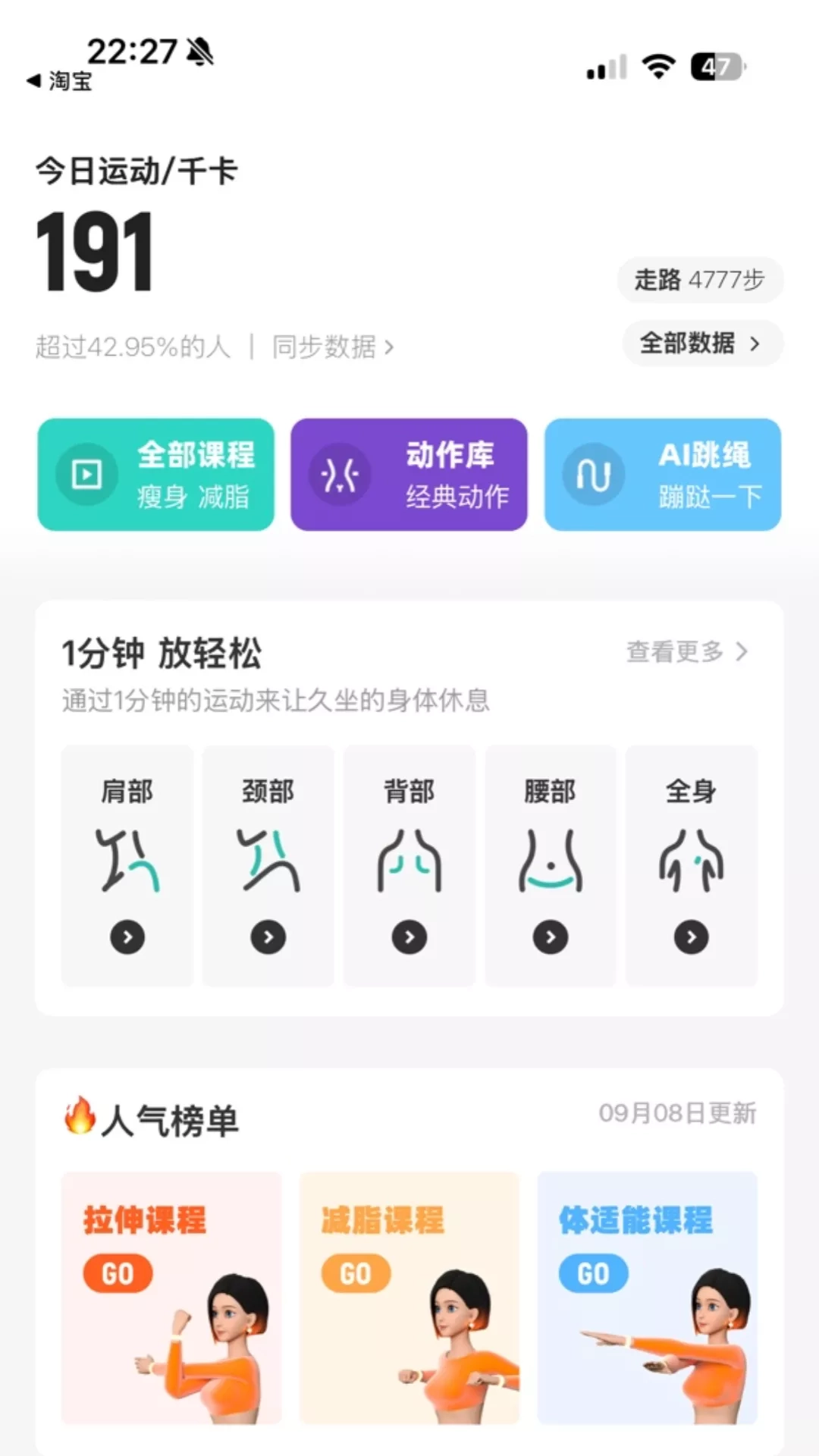819x1456 pixels.
Task: Open the 动作库 经典动作 card
Action: tap(409, 475)
